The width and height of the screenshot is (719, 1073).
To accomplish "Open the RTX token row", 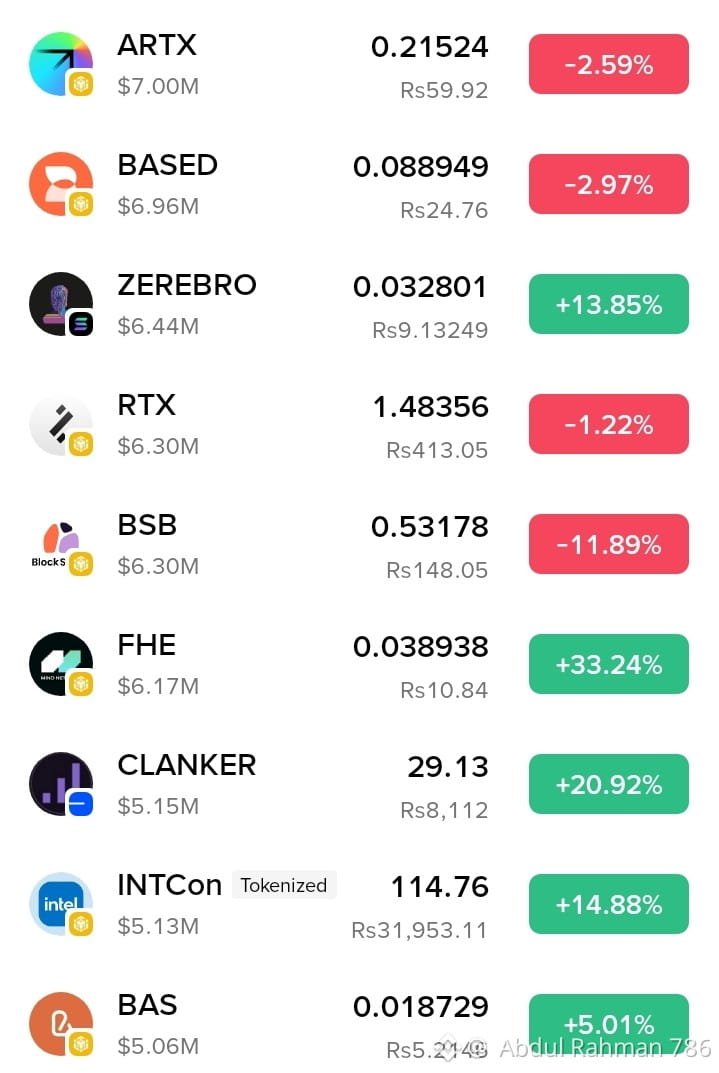I will 359,424.
